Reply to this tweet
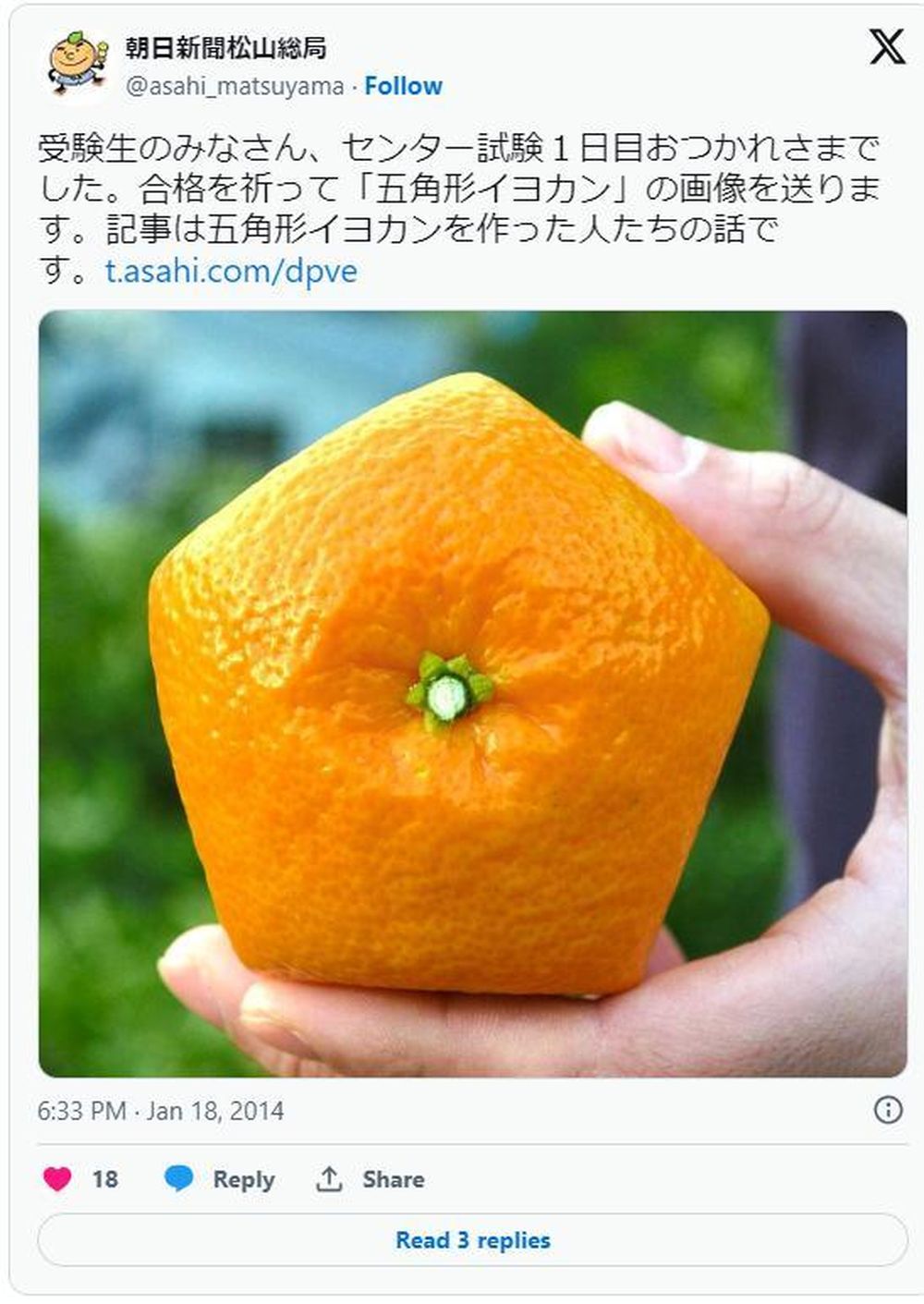This screenshot has height=1304, width=924. point(220,1178)
